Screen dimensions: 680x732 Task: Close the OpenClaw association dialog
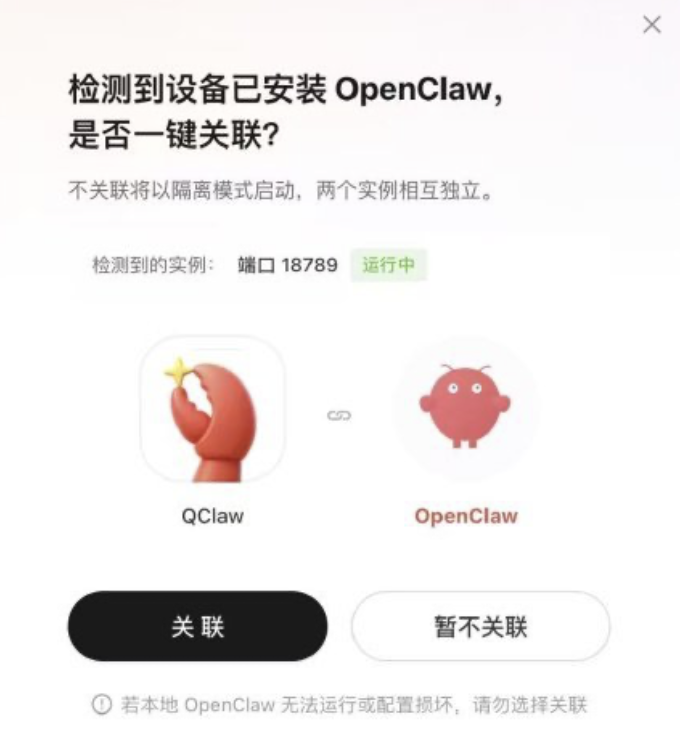652,25
